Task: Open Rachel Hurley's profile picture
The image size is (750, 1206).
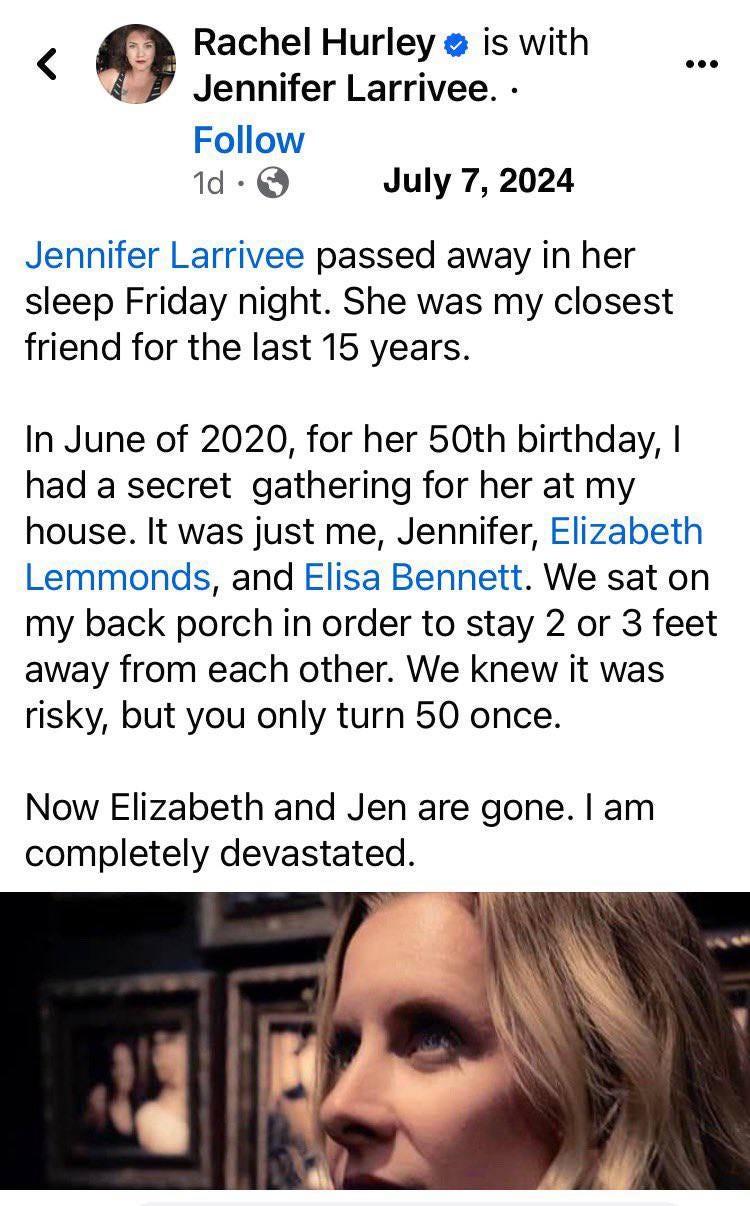Action: (x=135, y=64)
